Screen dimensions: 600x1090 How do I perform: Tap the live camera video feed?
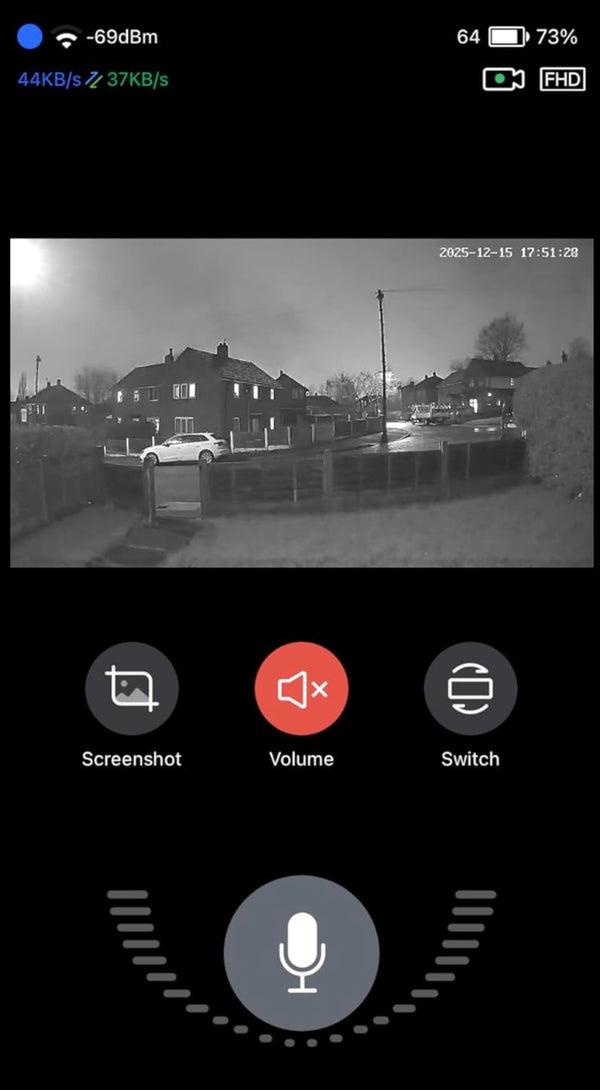tap(301, 402)
